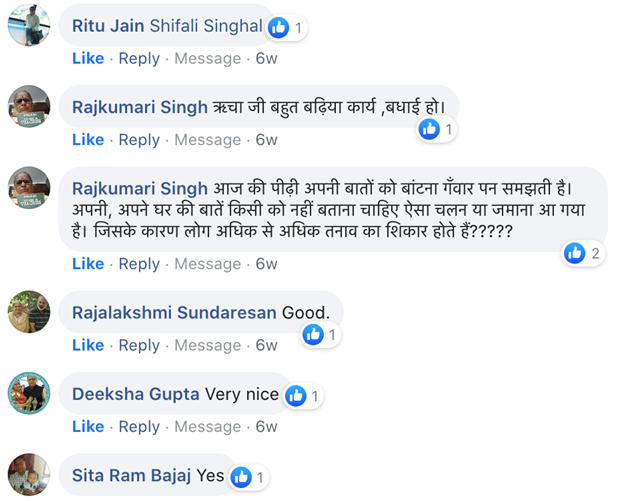
Task: Reply to Rajalakshmi Sundaresan's comment
Action: (139, 345)
